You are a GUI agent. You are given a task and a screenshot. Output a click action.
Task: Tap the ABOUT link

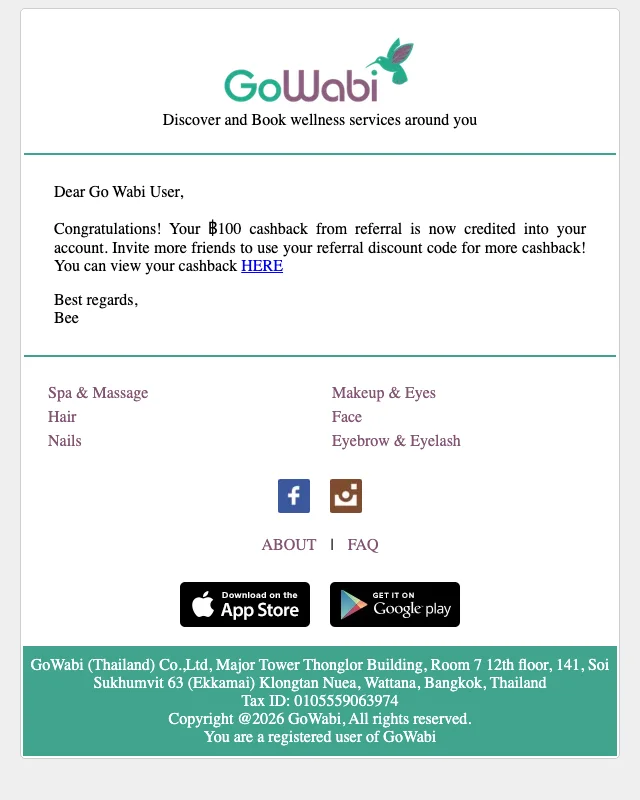point(289,545)
